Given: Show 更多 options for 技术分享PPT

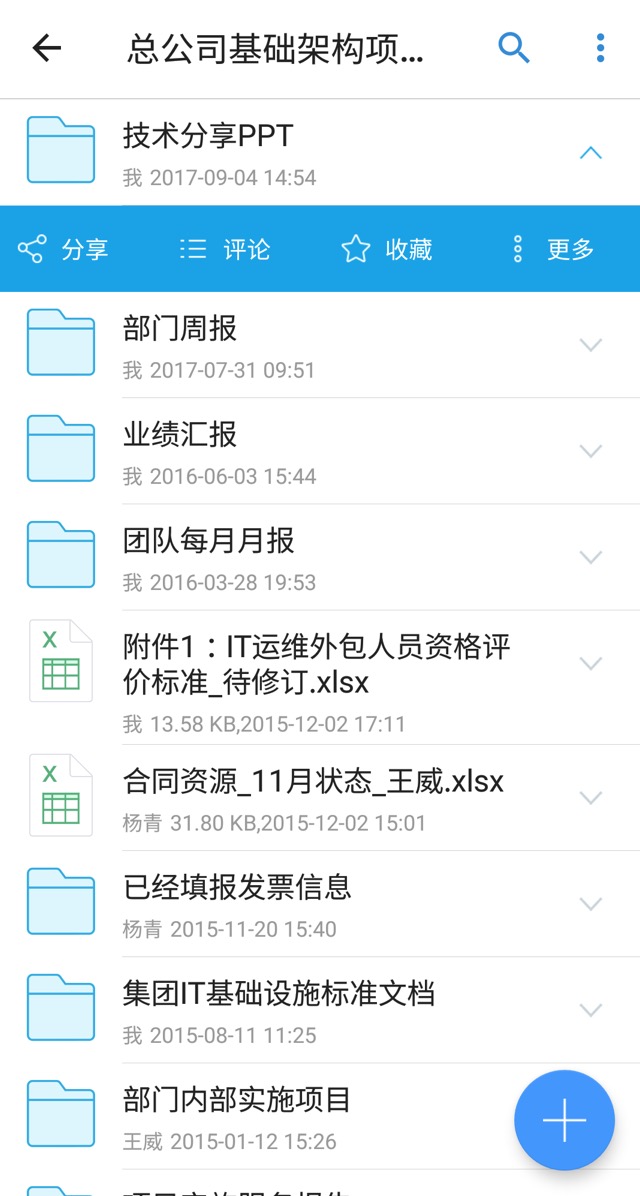Looking at the screenshot, I should (553, 249).
